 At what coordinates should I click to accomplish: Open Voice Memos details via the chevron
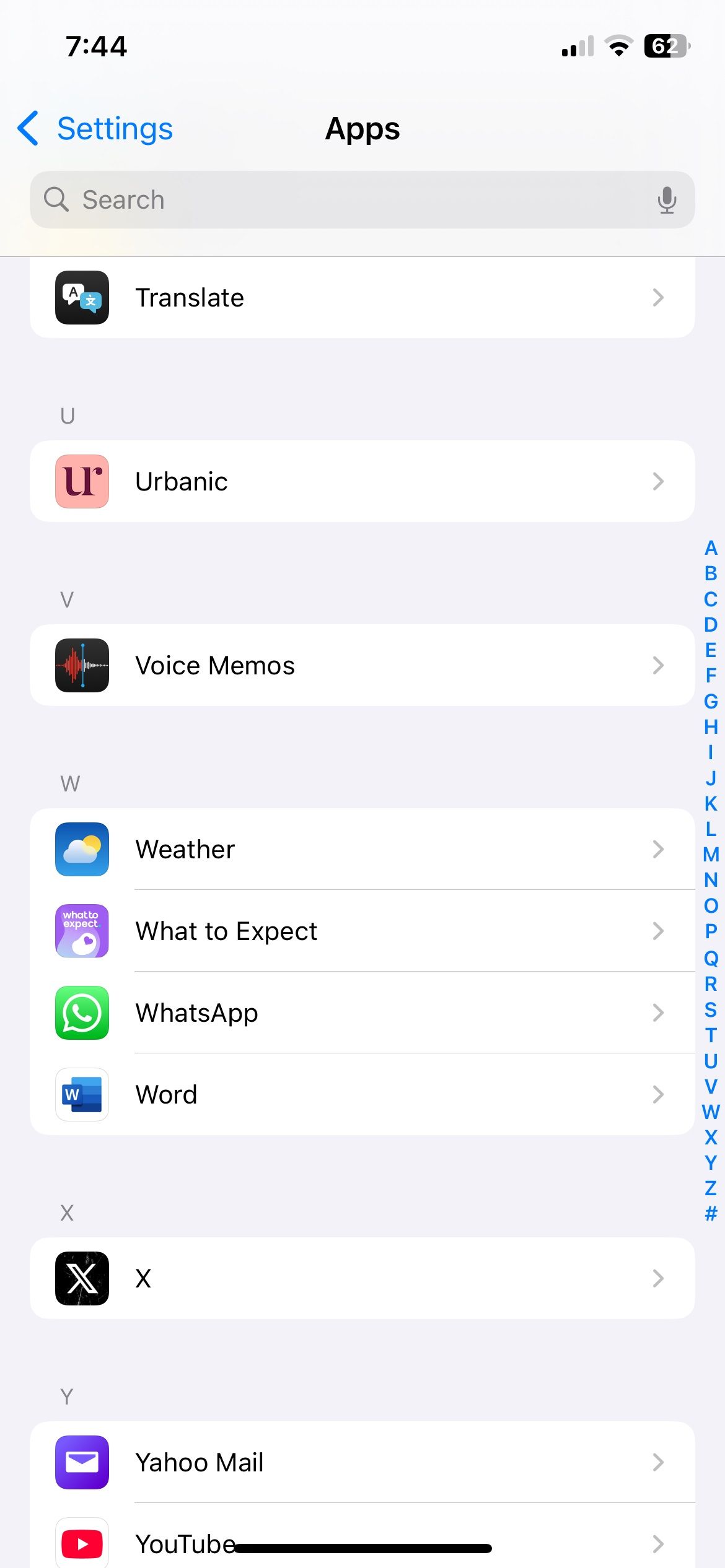[658, 665]
